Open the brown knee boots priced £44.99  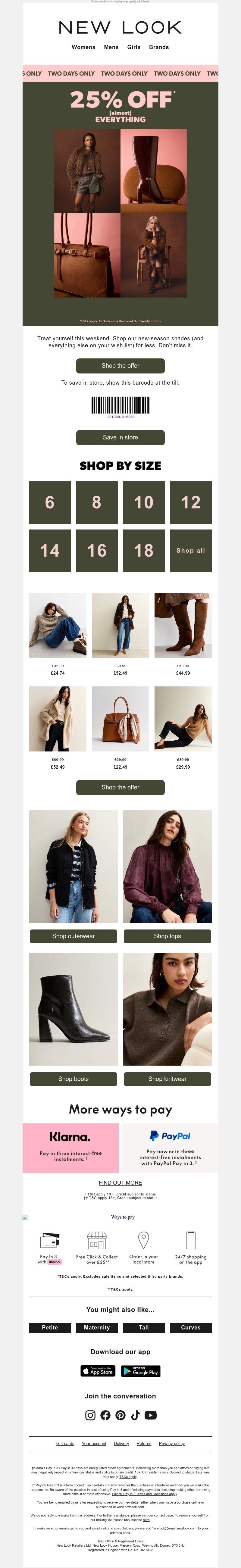point(183,625)
